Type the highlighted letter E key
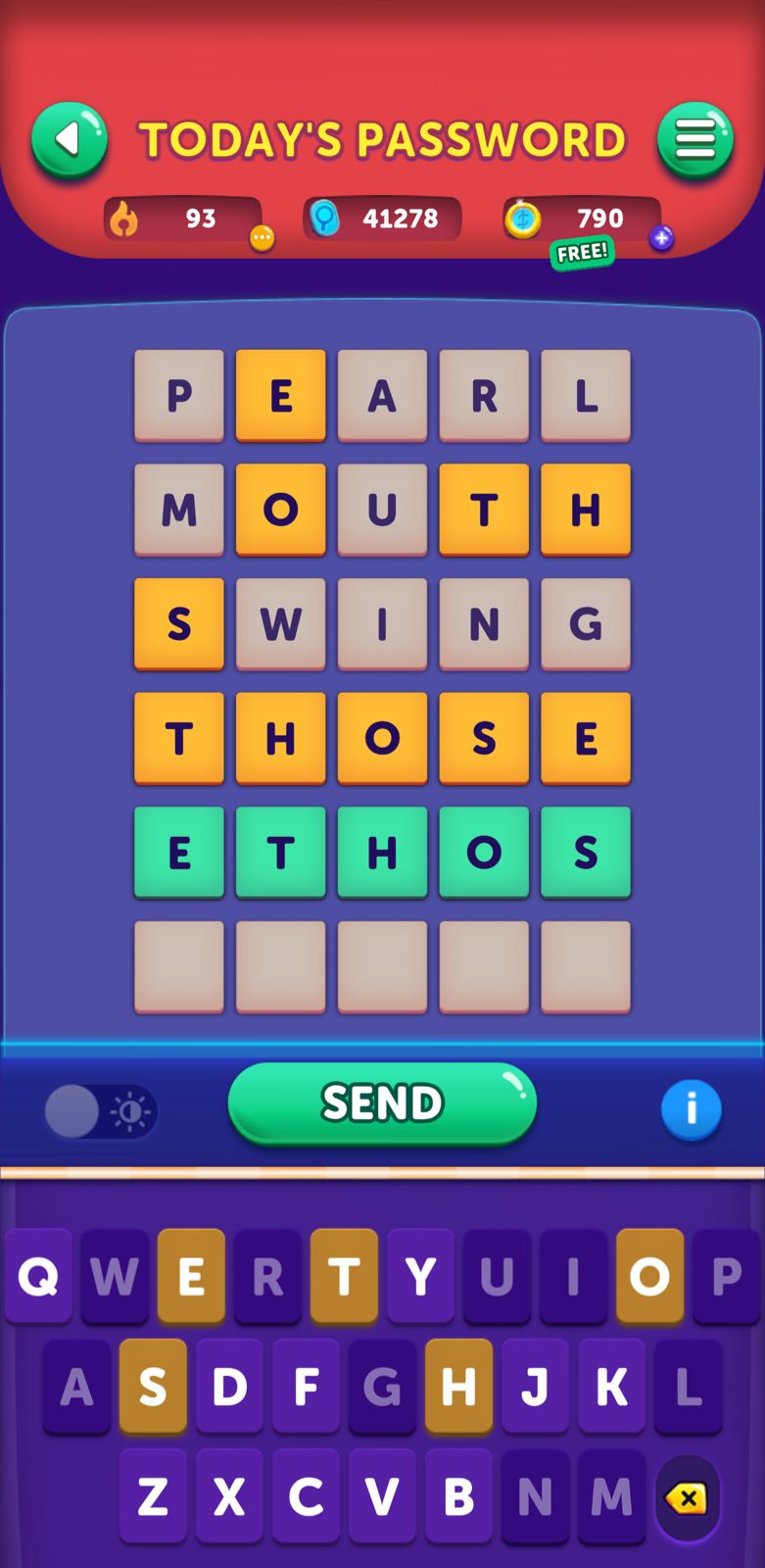This screenshot has height=1568, width=765. pyautogui.click(x=191, y=1276)
